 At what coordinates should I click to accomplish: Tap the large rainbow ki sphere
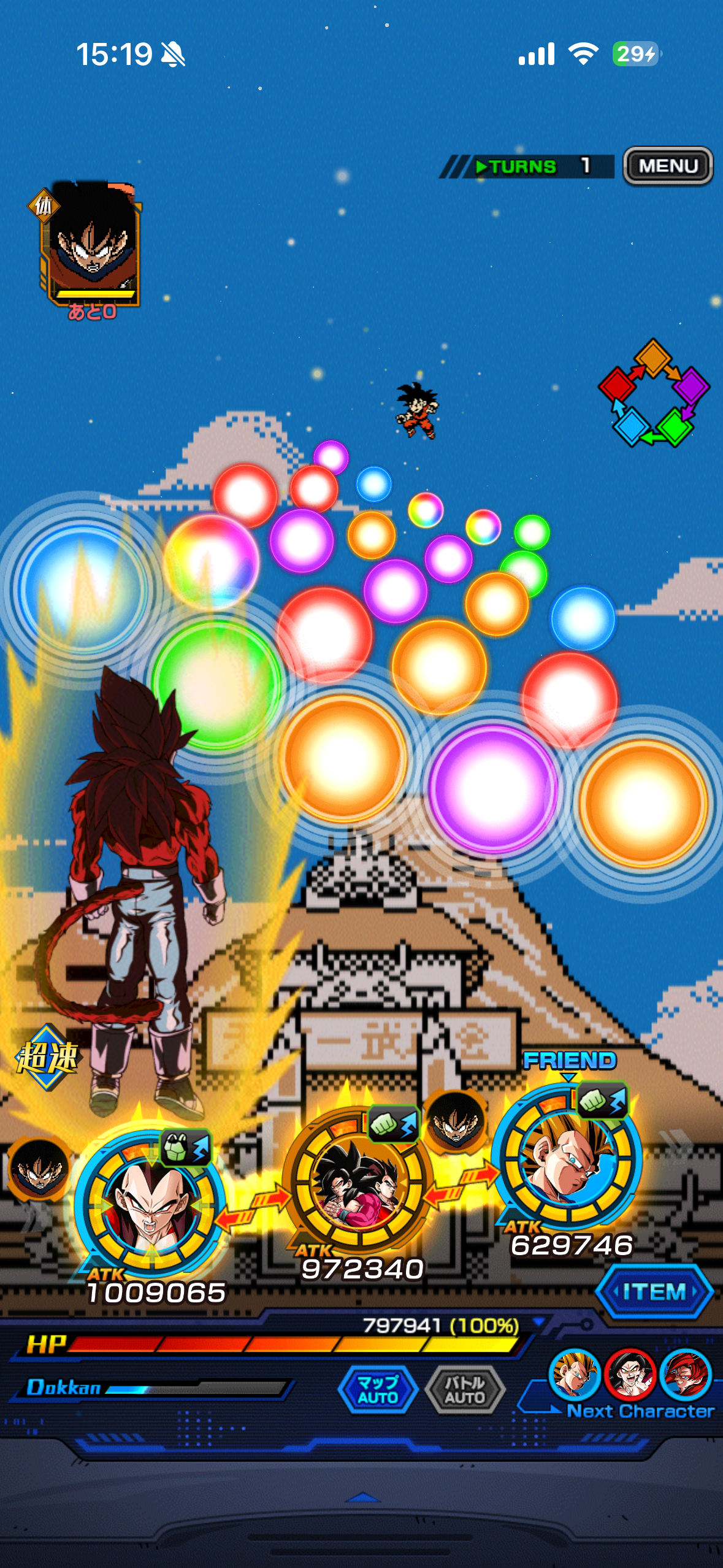coord(212,561)
